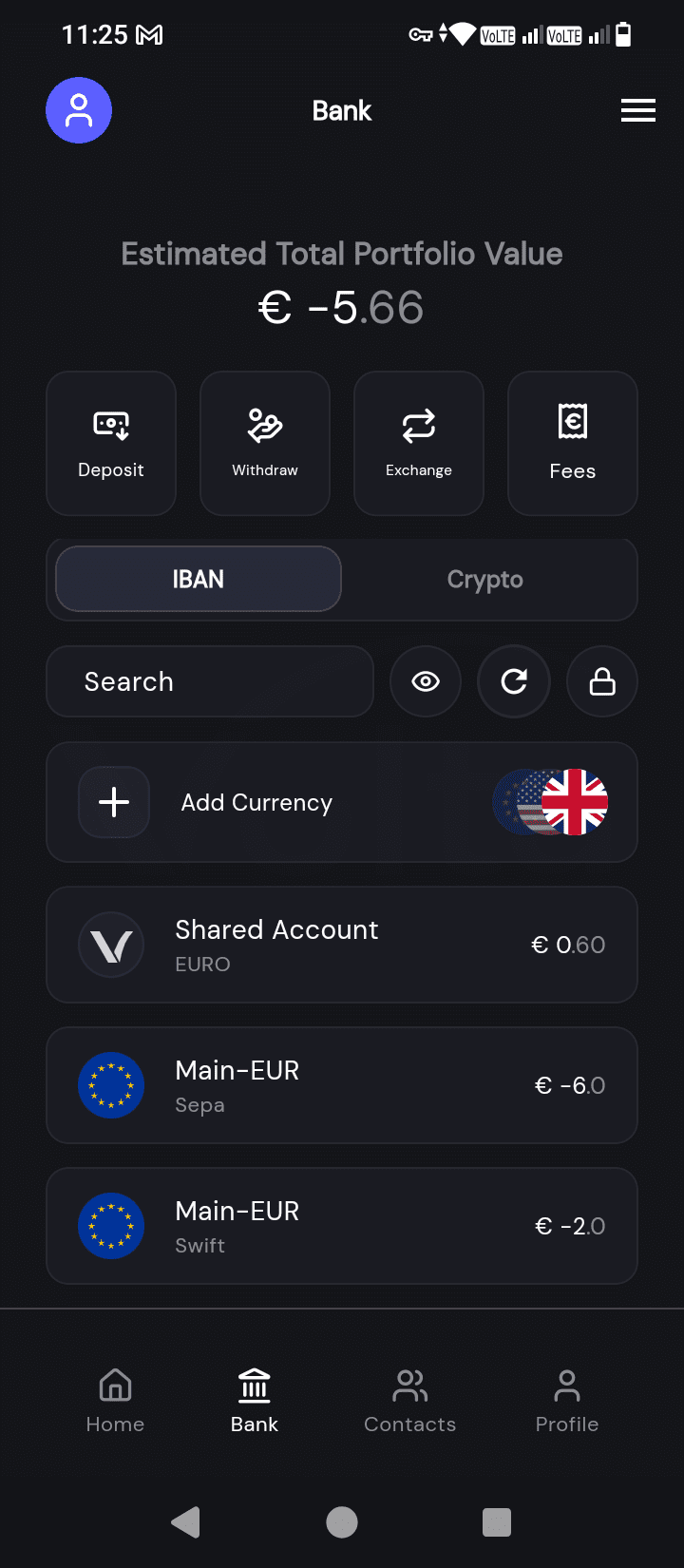Switch to the Contacts tab
This screenshot has width=684, height=1568.
409,1400
